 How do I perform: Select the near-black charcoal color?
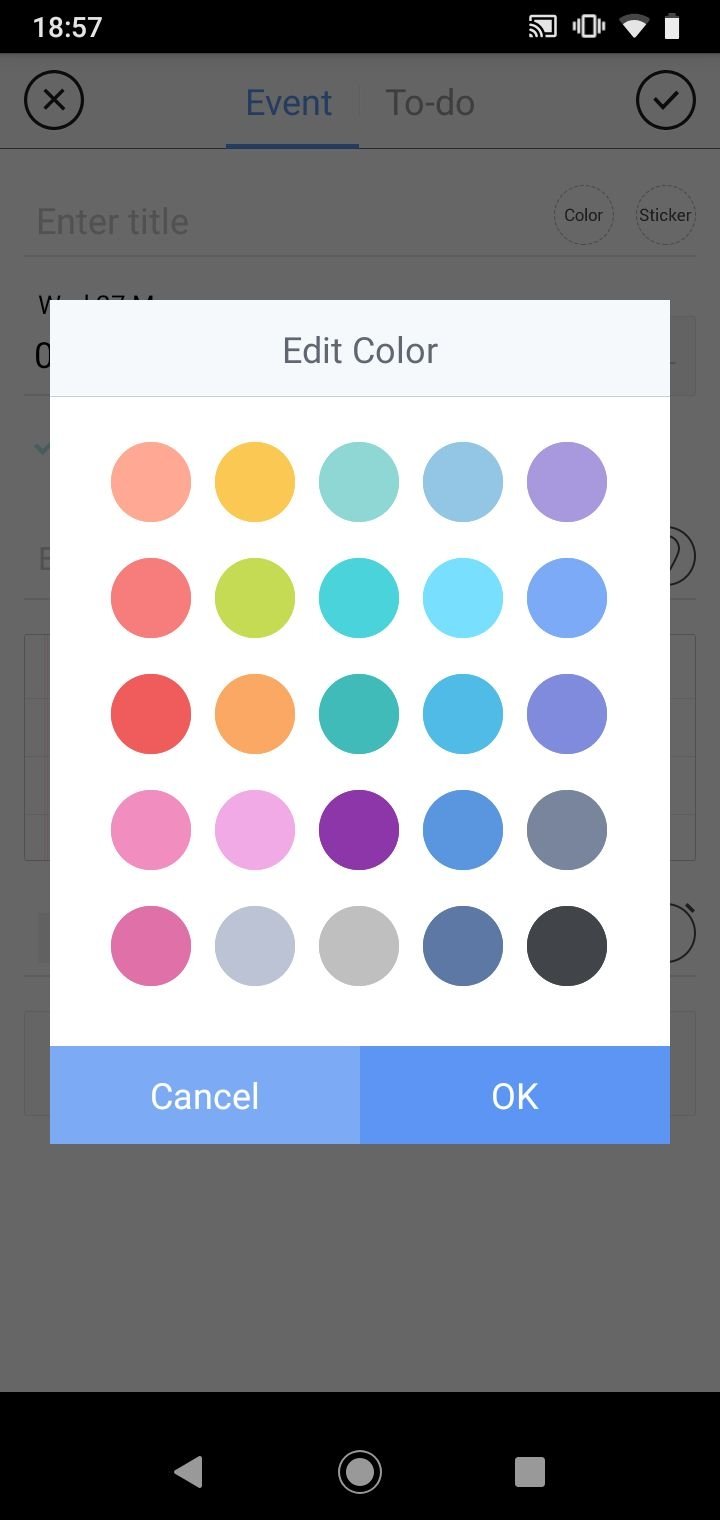(x=567, y=946)
